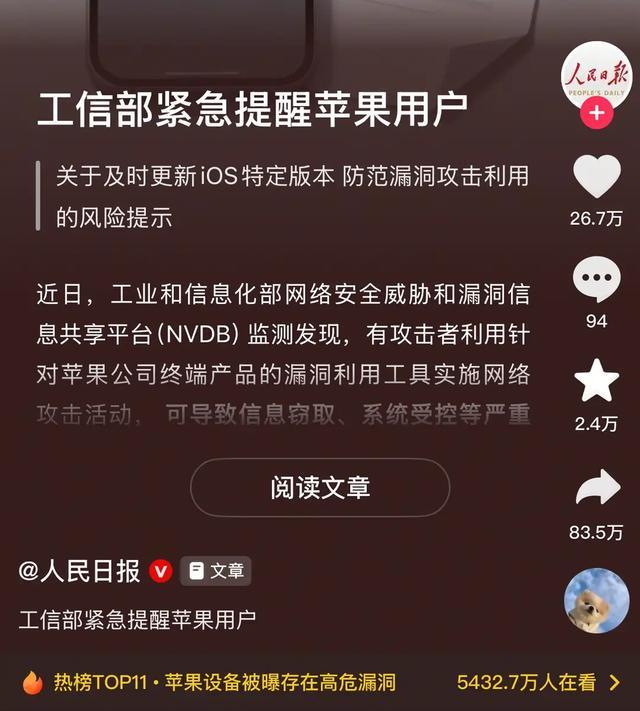Like this post
This screenshot has width=640, height=711.
(596, 178)
